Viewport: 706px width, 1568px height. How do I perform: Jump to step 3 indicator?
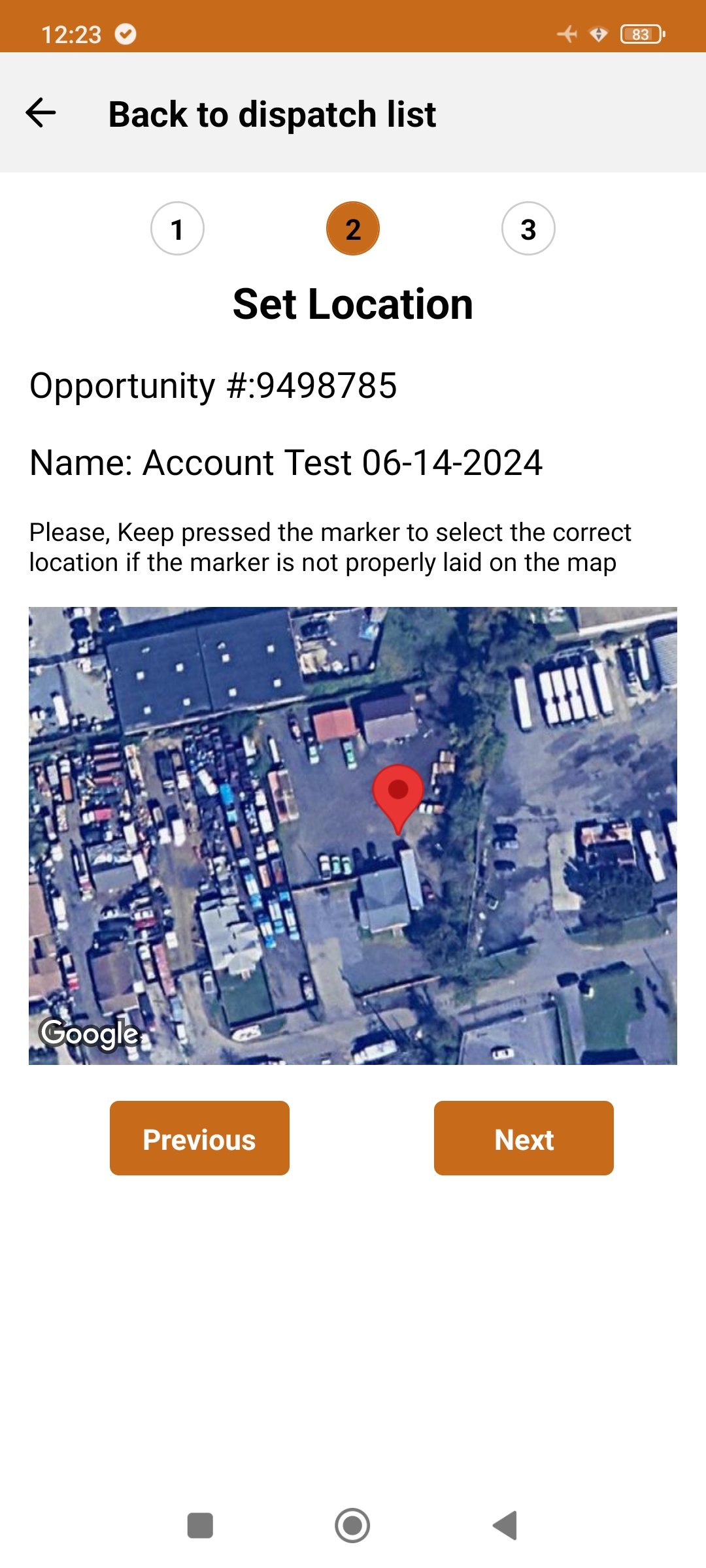coord(528,229)
